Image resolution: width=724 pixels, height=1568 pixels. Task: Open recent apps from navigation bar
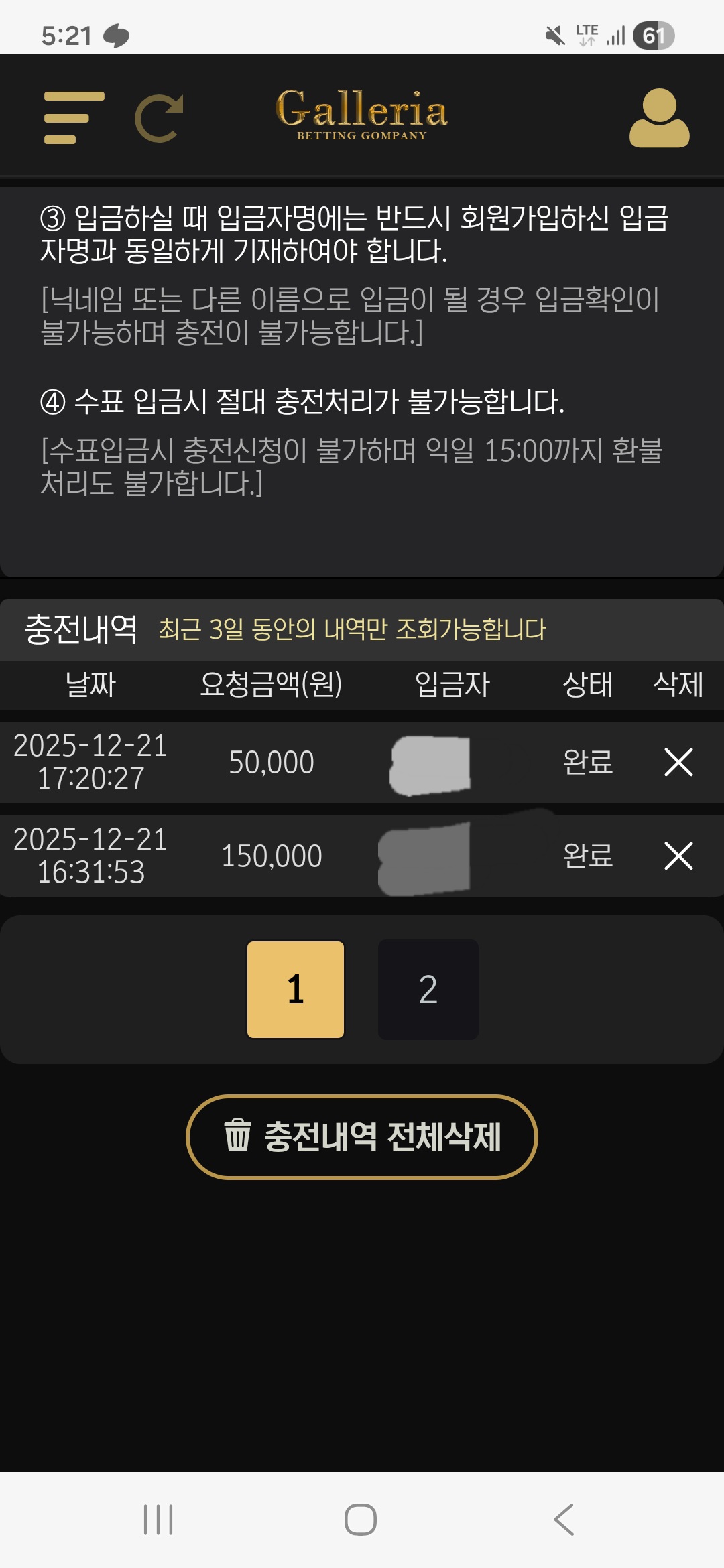point(158,1519)
